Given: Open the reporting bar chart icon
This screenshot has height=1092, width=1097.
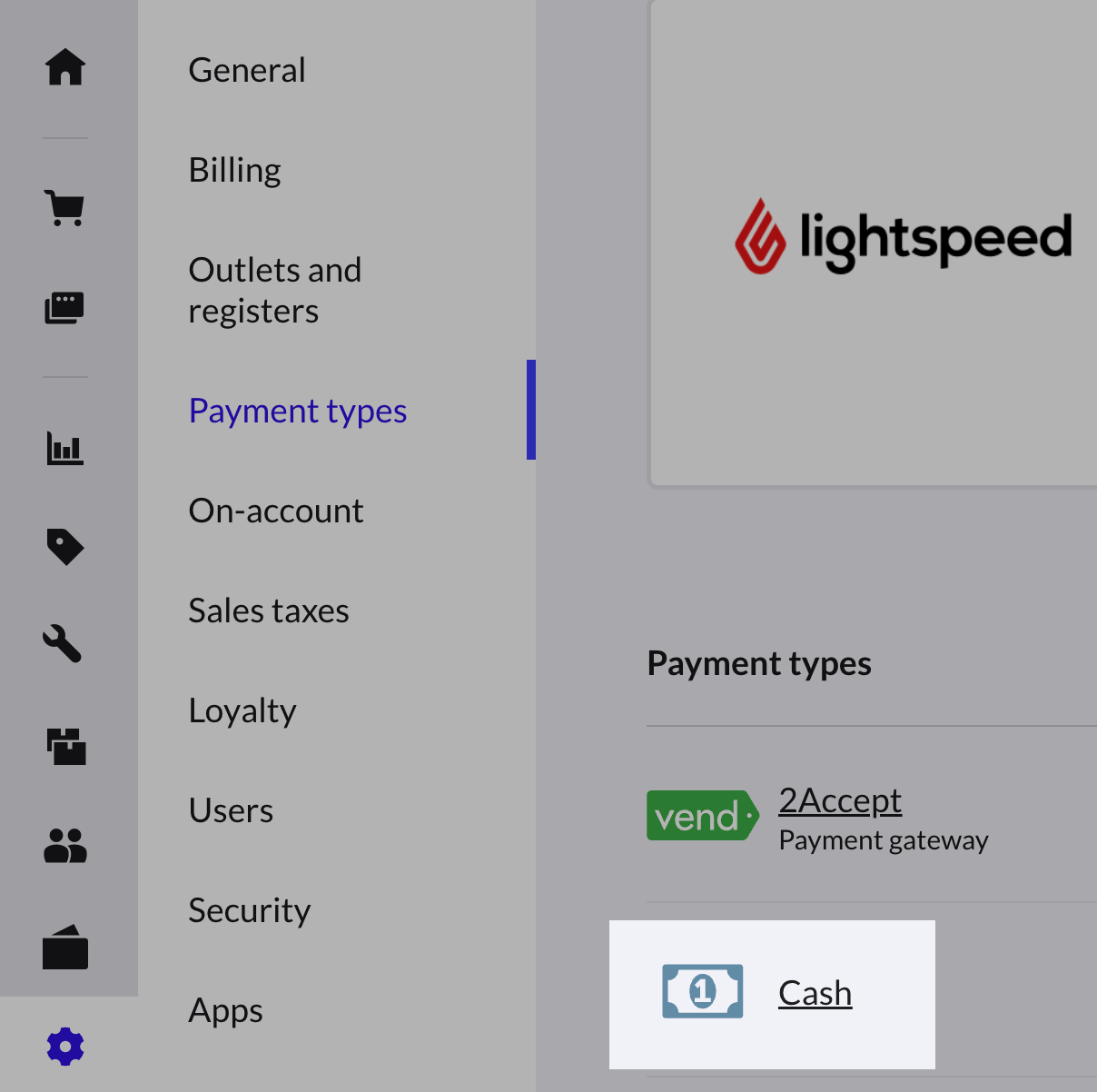Looking at the screenshot, I should (x=65, y=448).
